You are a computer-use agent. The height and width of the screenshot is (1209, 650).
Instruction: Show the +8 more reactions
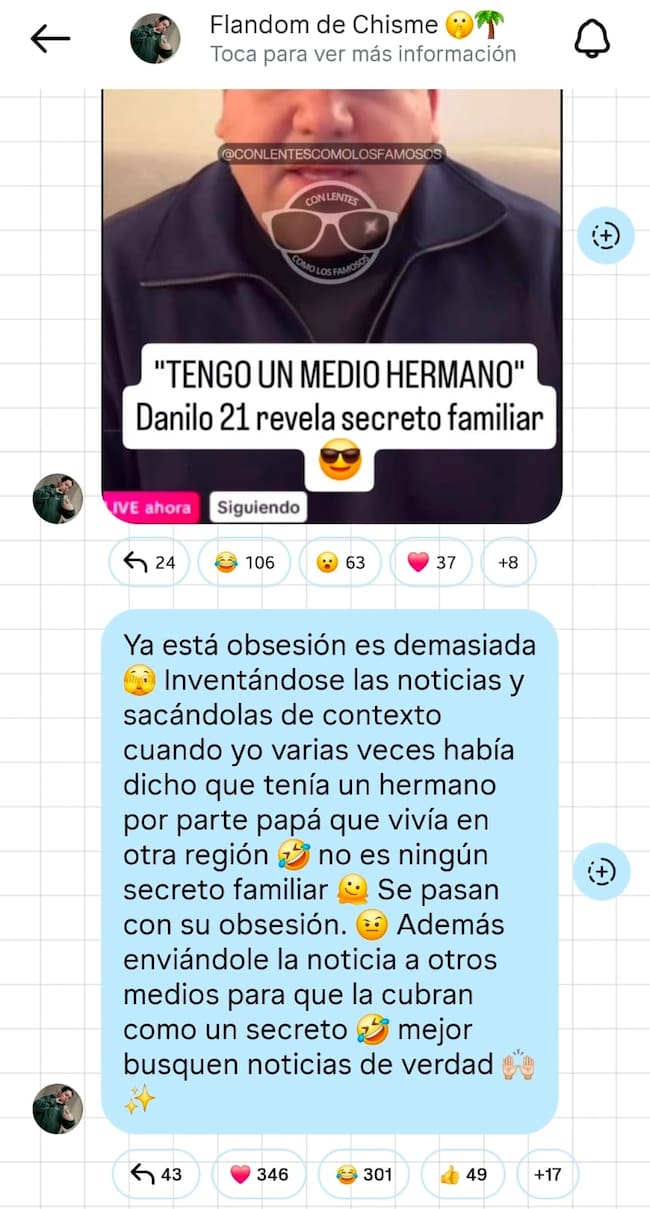[508, 562]
